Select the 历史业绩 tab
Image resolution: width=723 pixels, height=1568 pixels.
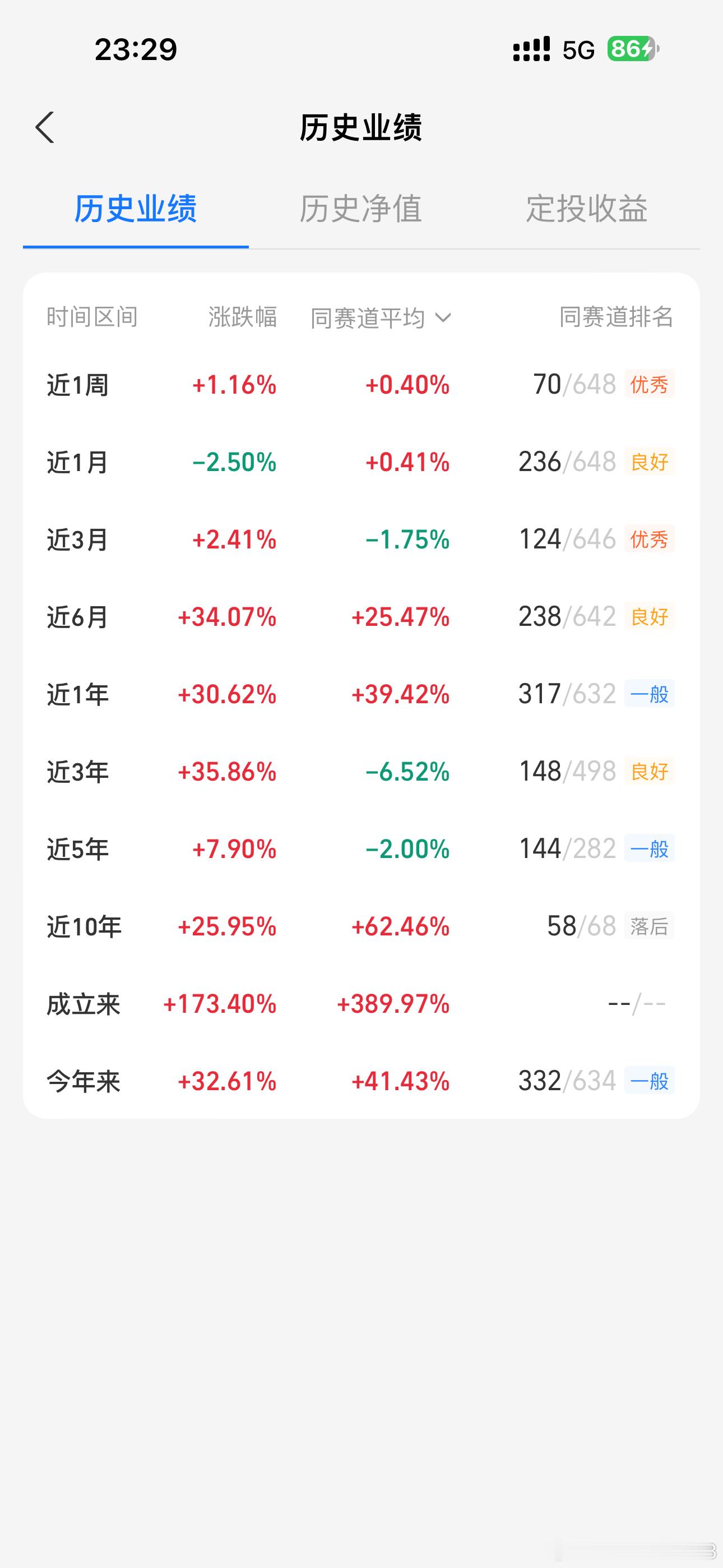click(136, 209)
